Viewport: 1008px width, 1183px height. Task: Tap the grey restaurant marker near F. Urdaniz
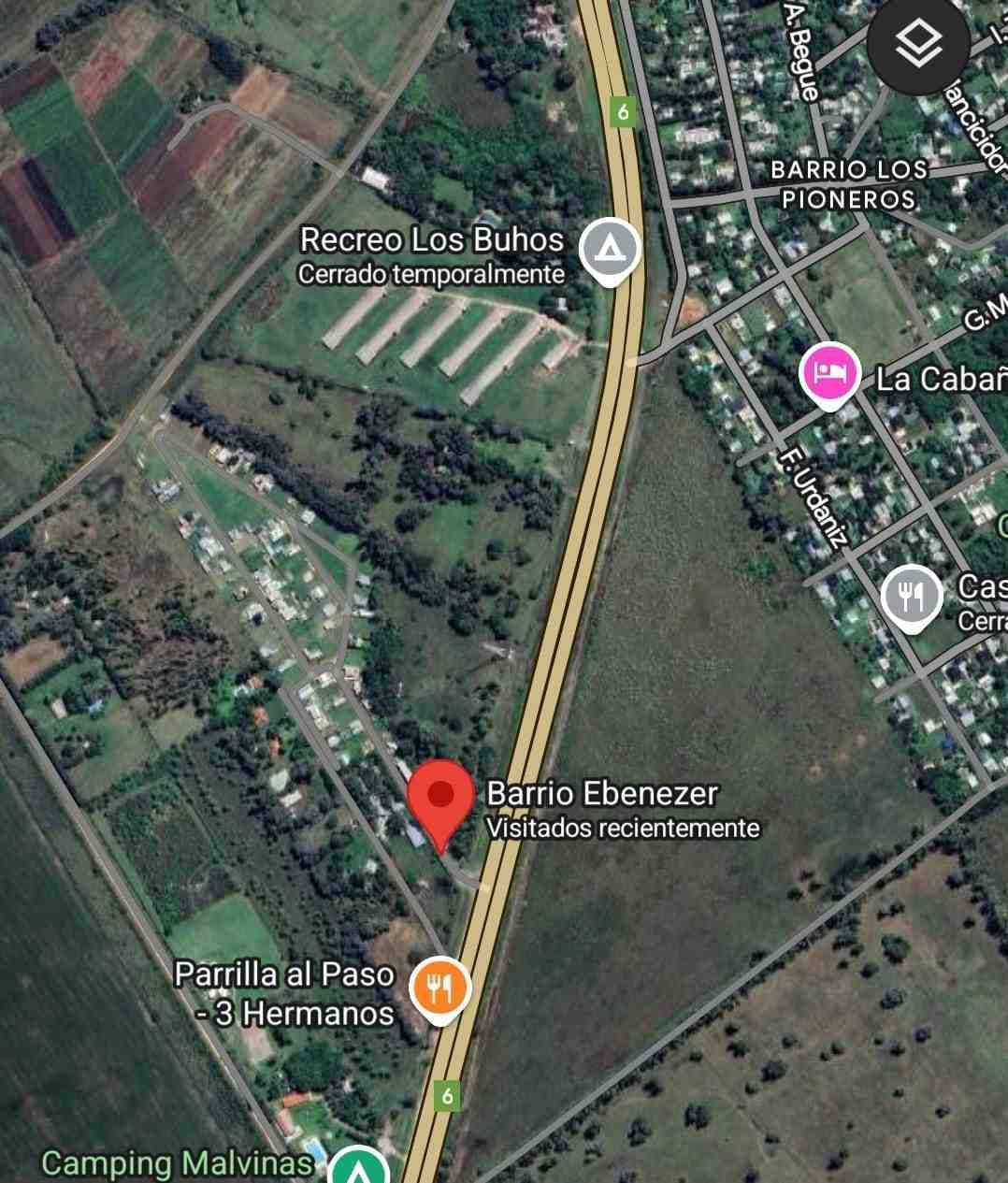point(912,595)
